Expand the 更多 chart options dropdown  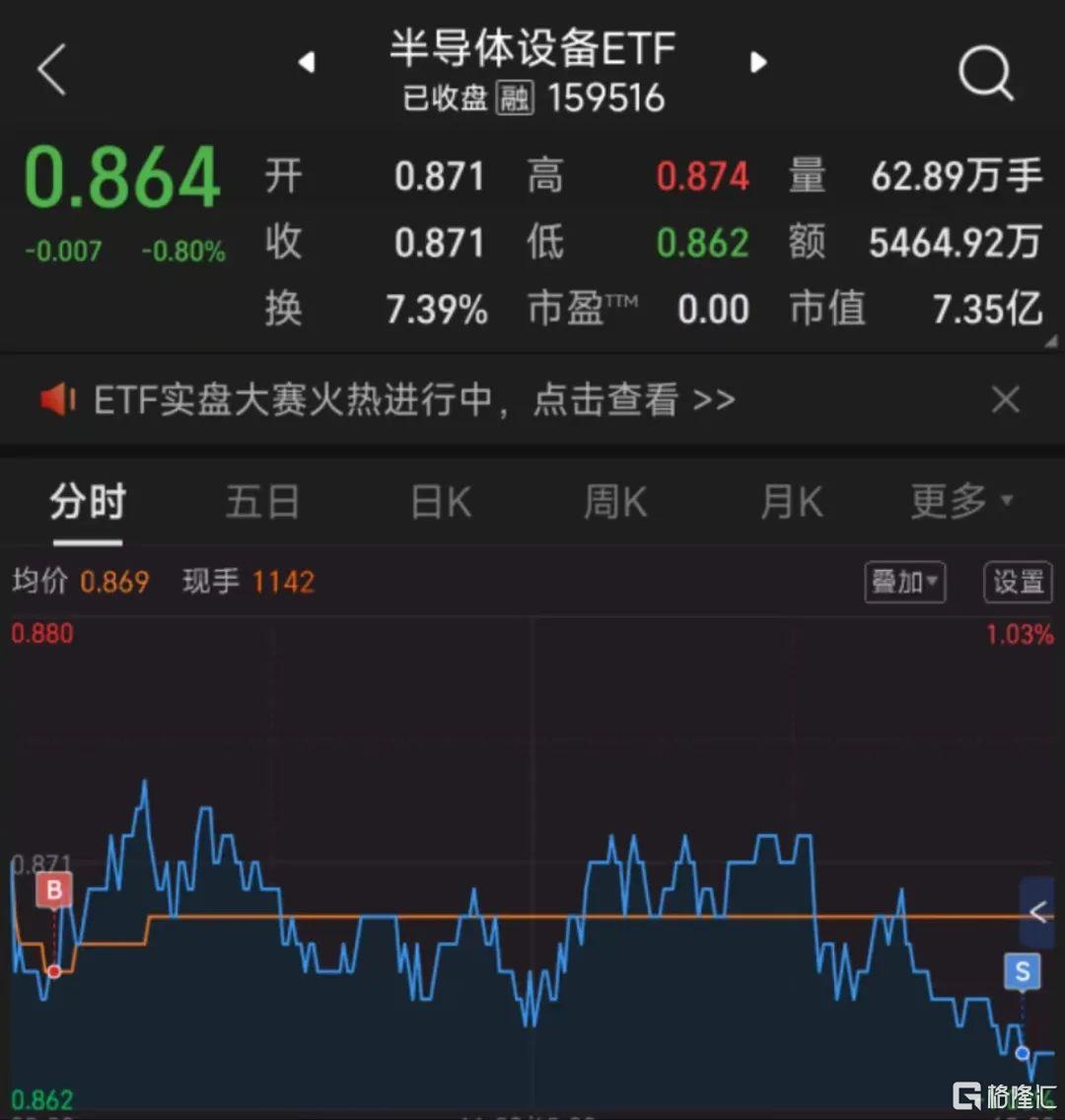961,502
